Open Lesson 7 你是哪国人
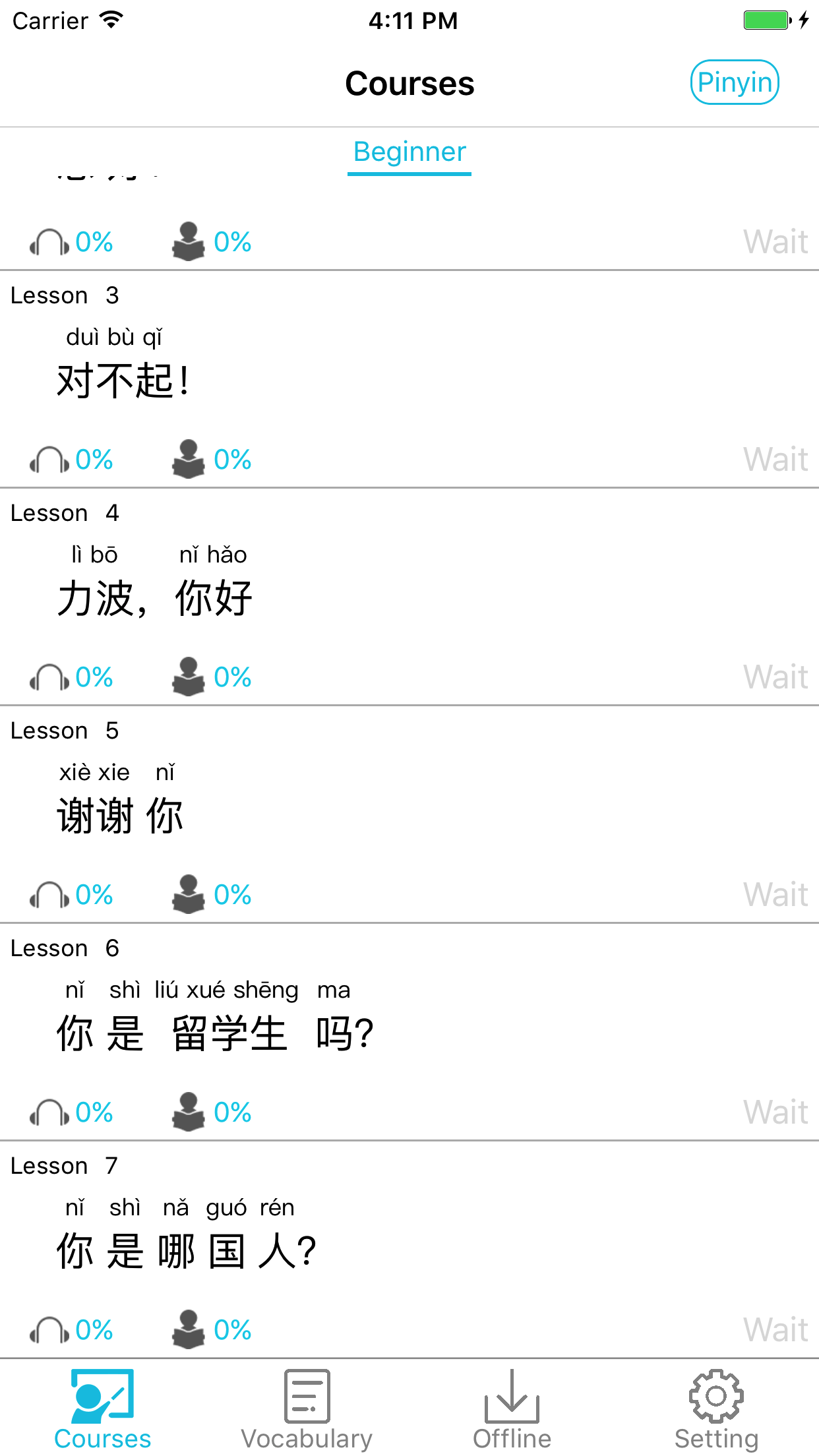The height and width of the screenshot is (1456, 819). [x=187, y=1250]
